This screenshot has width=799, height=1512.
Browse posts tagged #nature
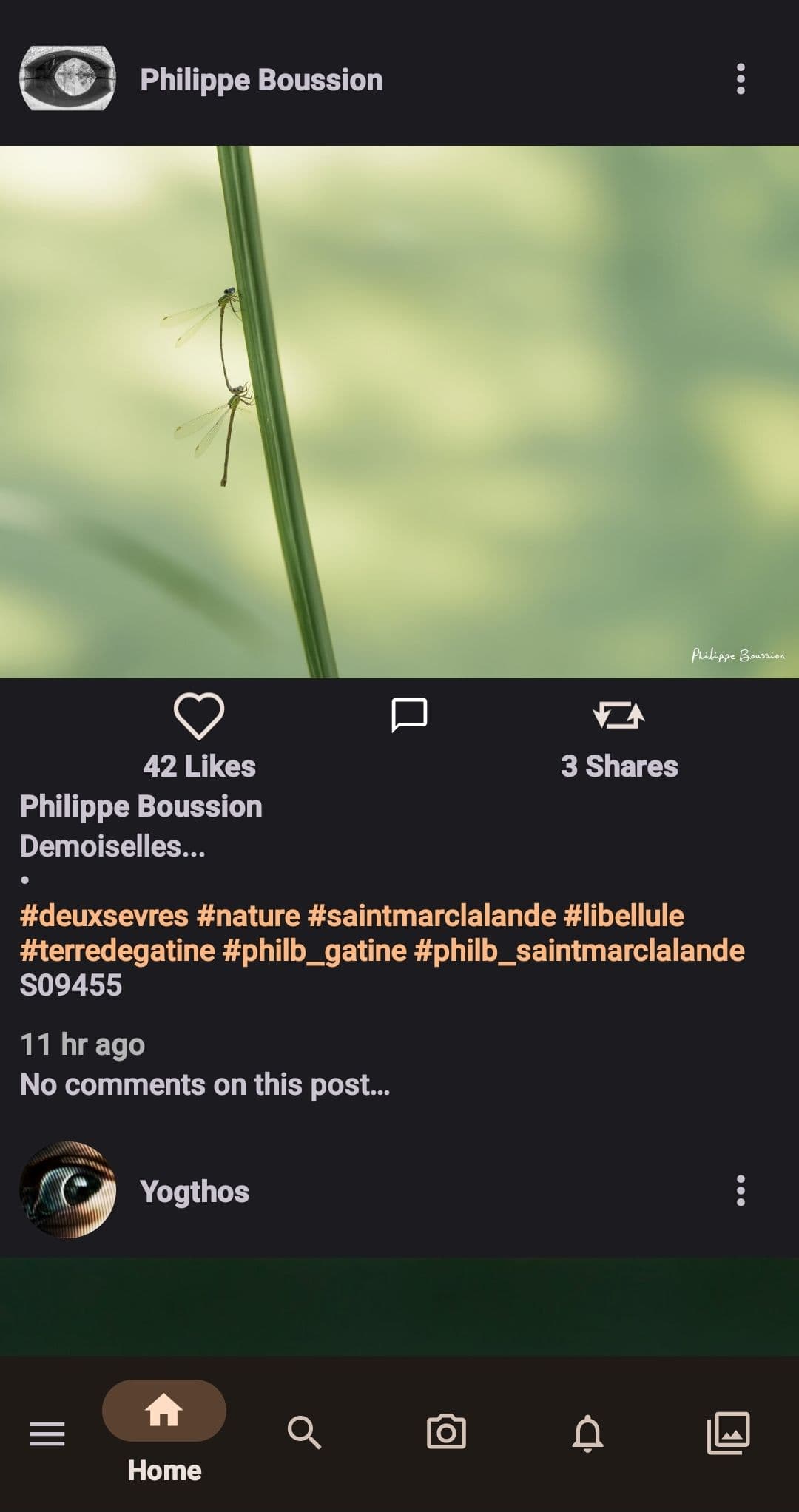click(249, 916)
